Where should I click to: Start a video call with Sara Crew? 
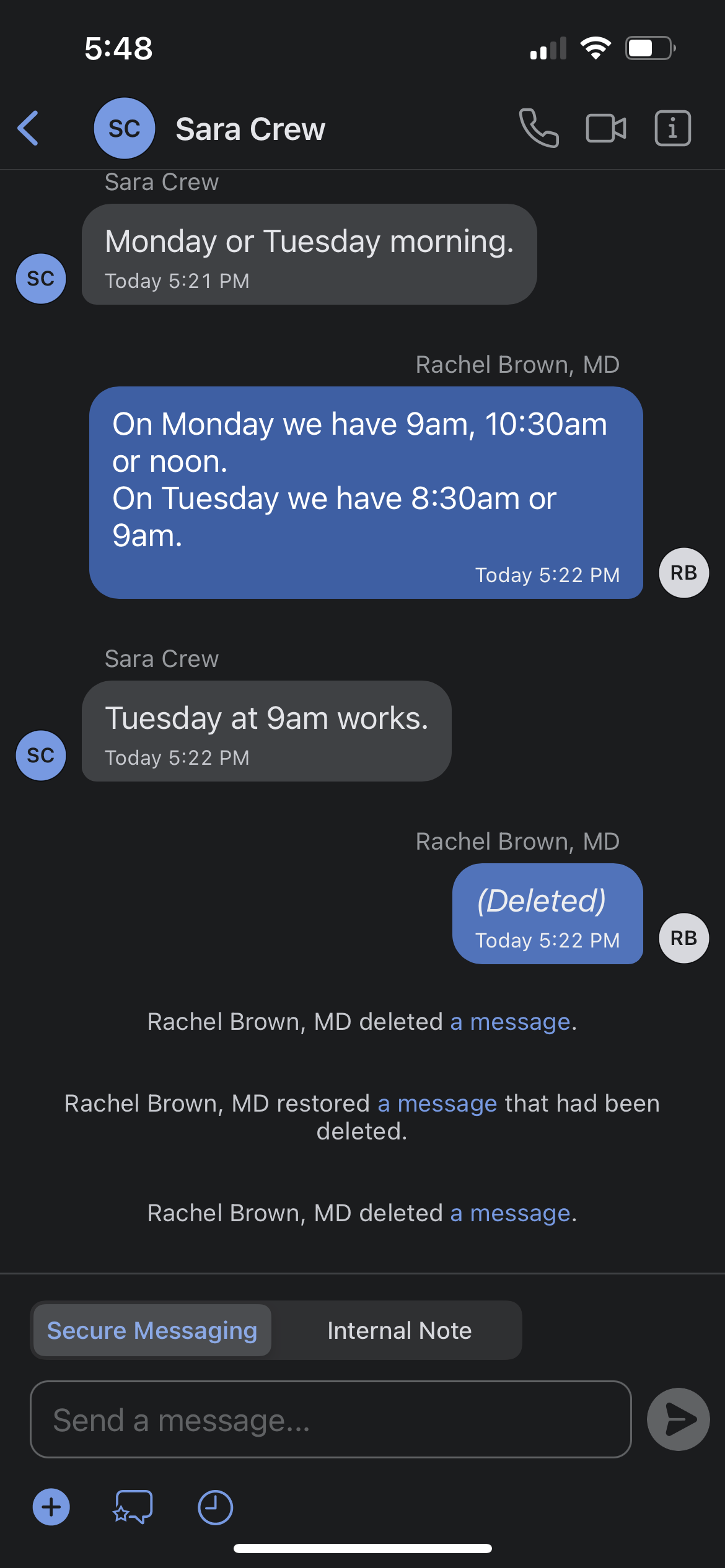(x=606, y=128)
